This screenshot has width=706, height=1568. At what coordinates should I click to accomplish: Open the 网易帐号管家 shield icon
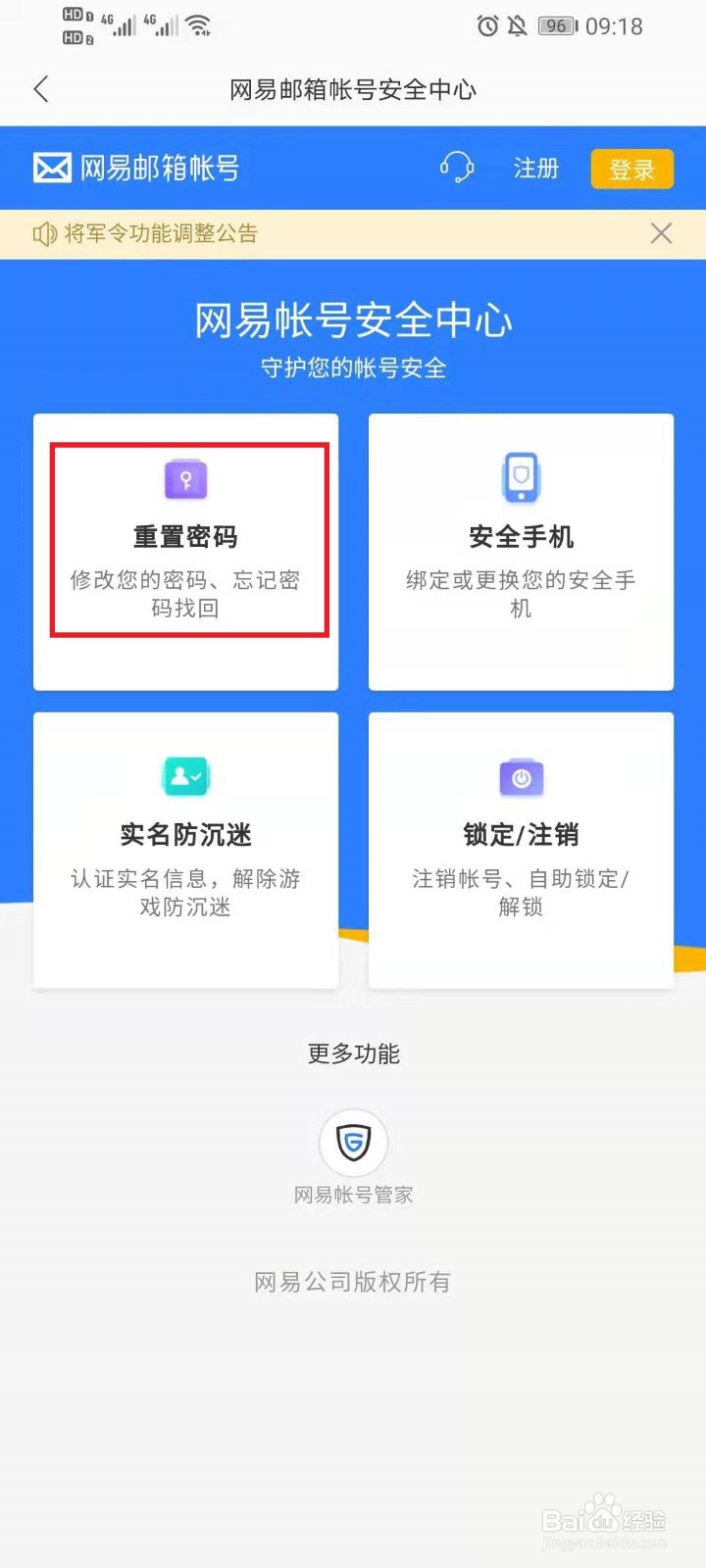pos(354,1143)
